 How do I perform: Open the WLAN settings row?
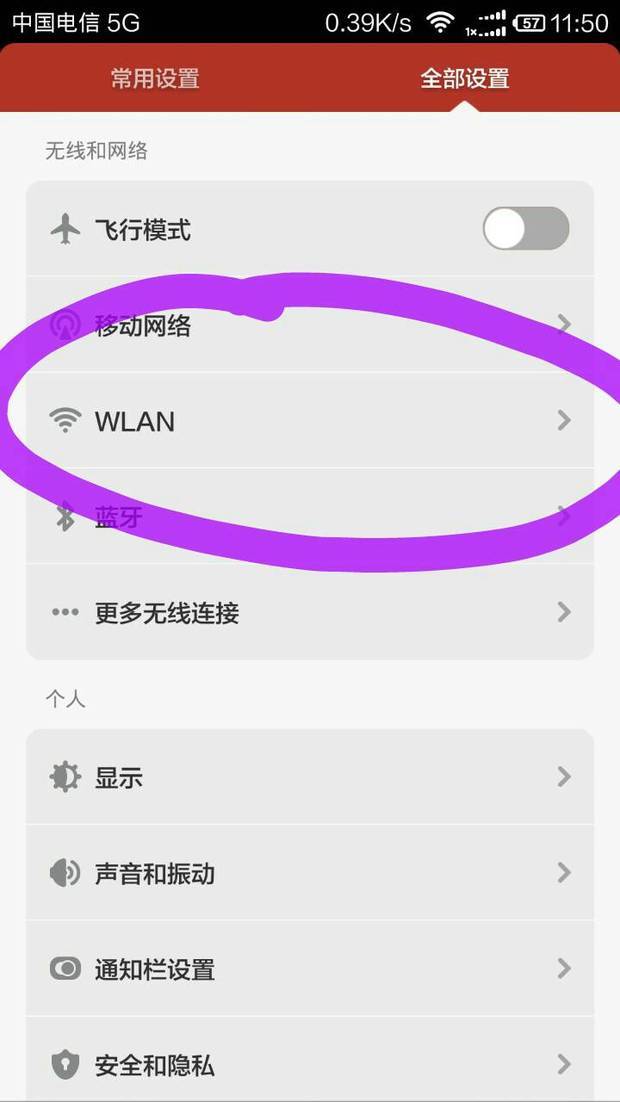[x=310, y=421]
